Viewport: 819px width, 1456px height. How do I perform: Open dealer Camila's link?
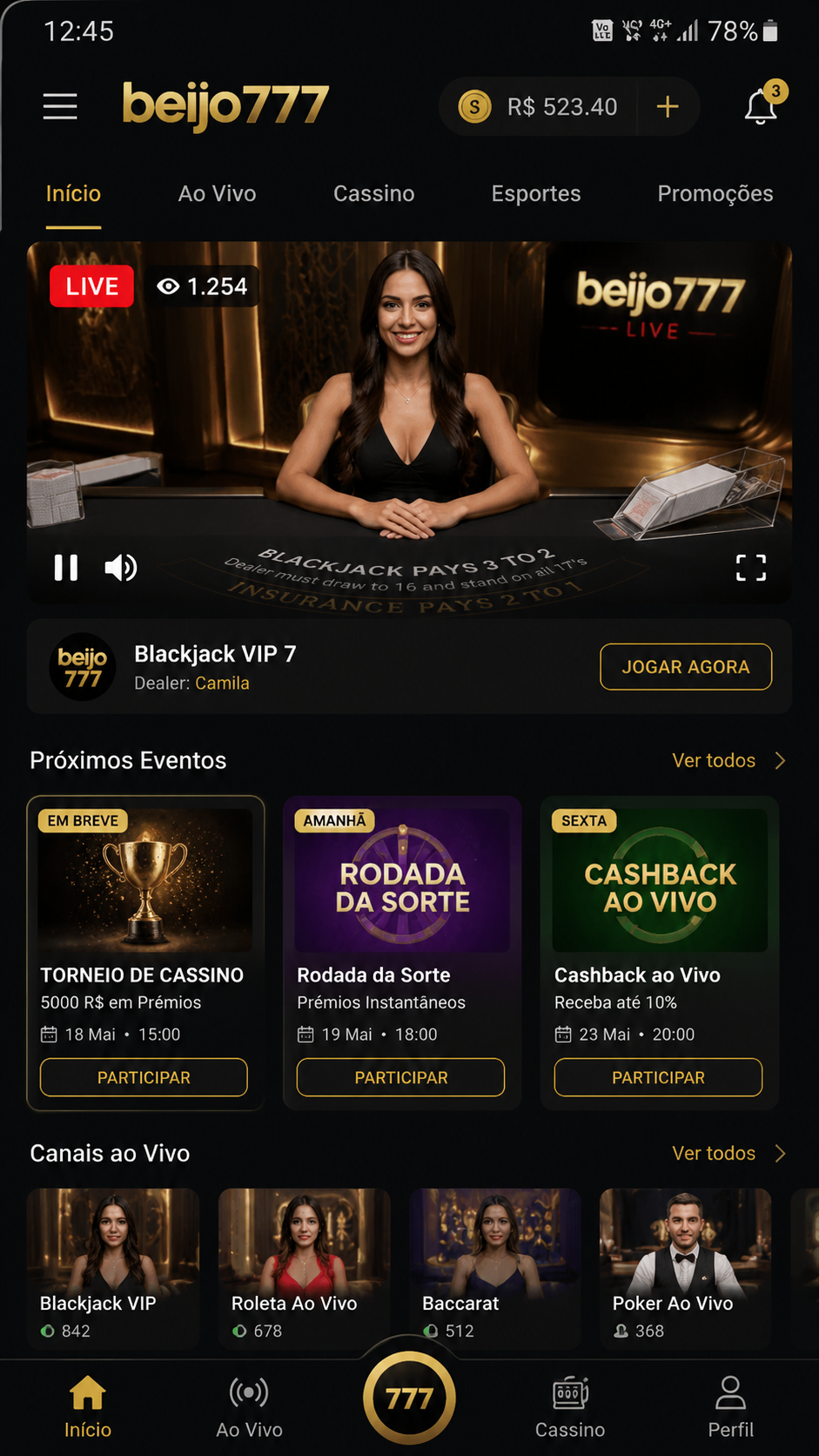[x=222, y=684]
